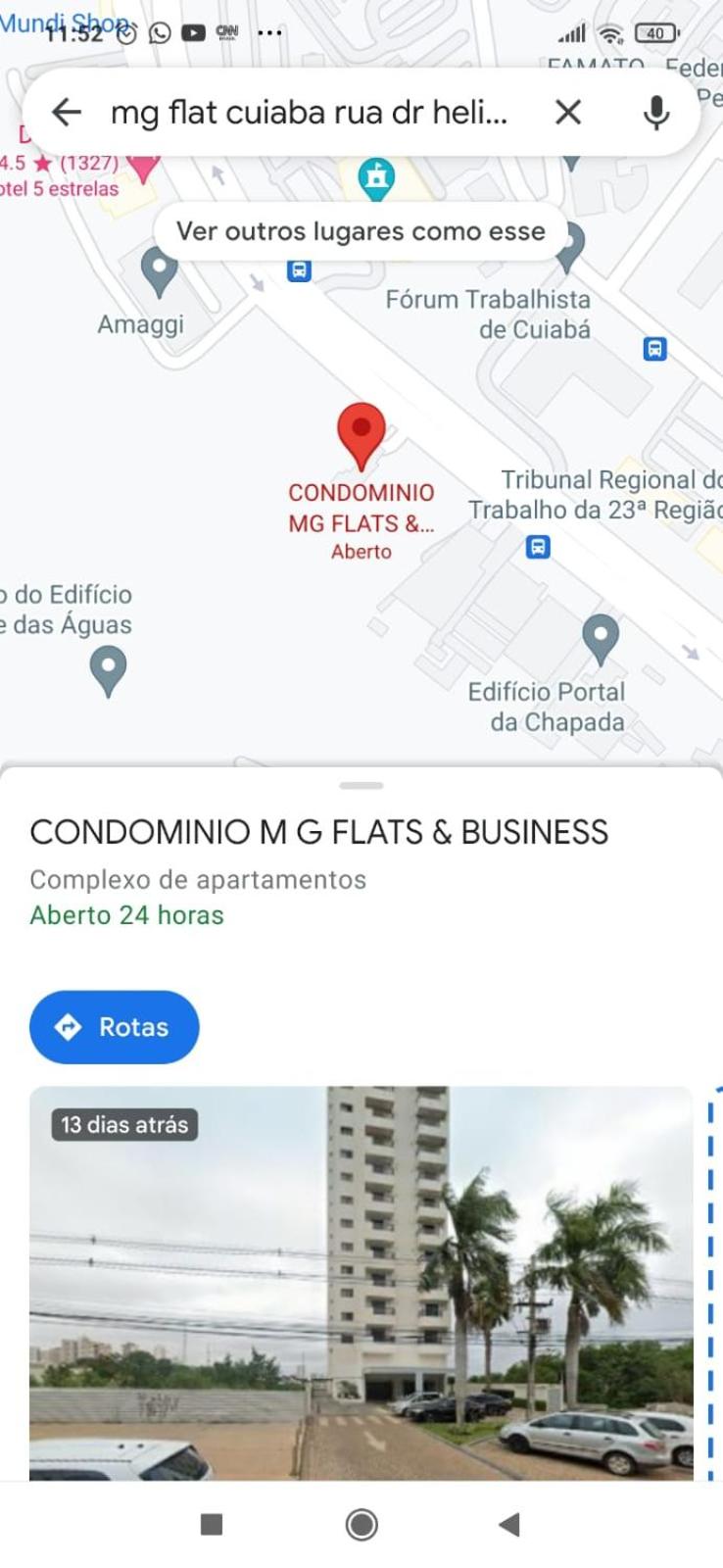Edit the search text in the search box

click(309, 113)
